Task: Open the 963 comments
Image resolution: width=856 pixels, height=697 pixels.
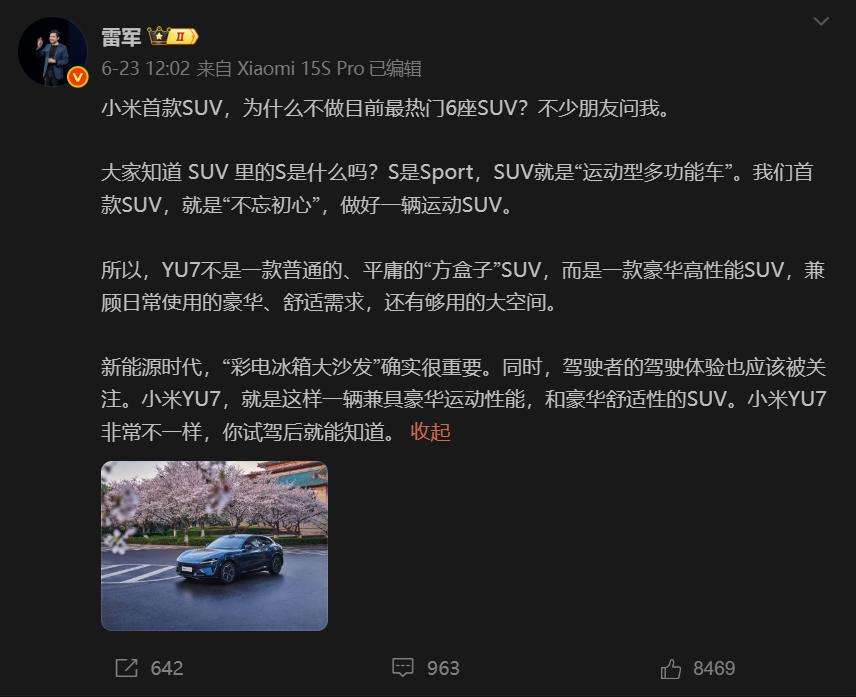Action: tap(426, 668)
